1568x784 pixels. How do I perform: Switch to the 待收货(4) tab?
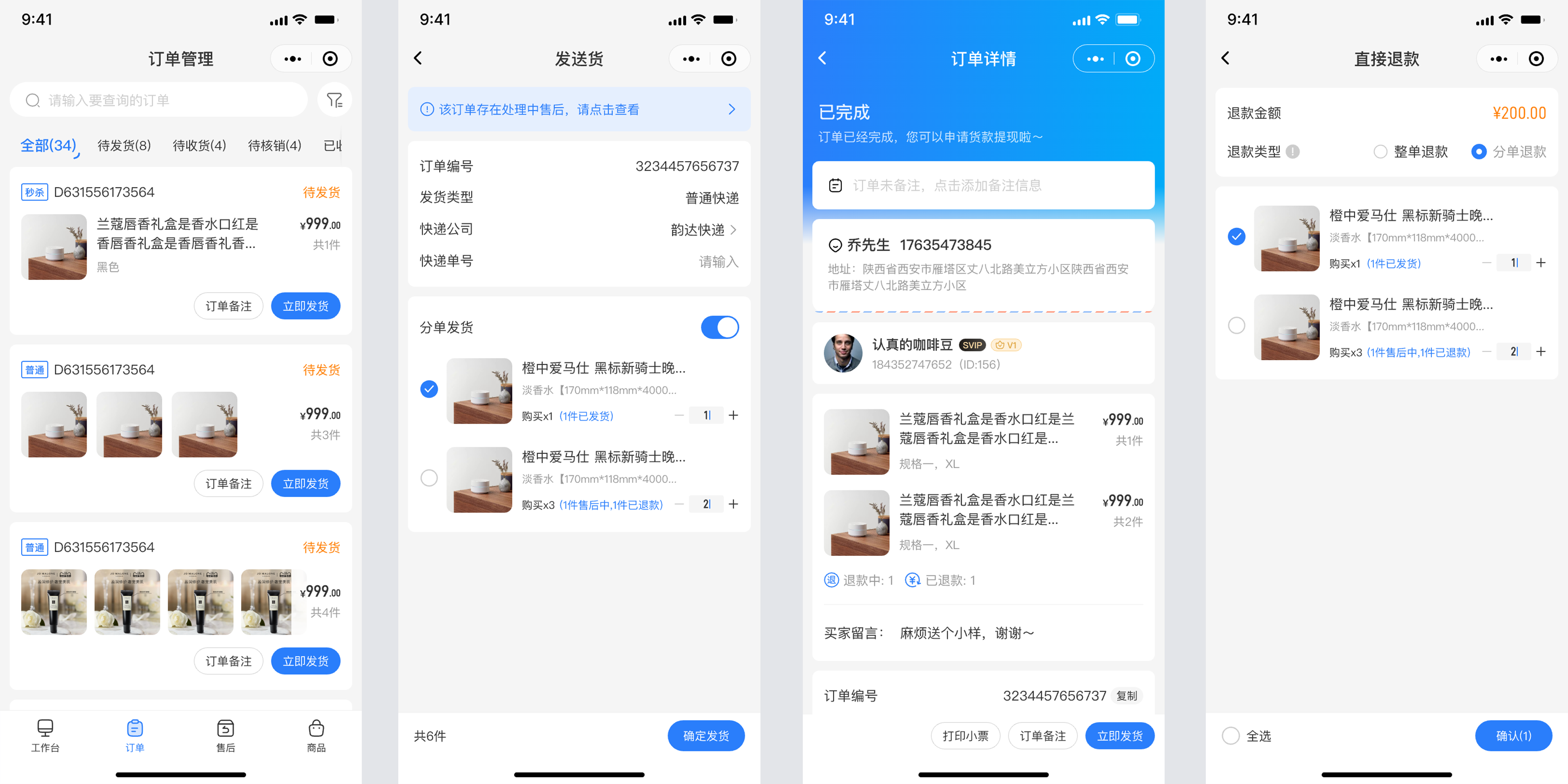199,145
